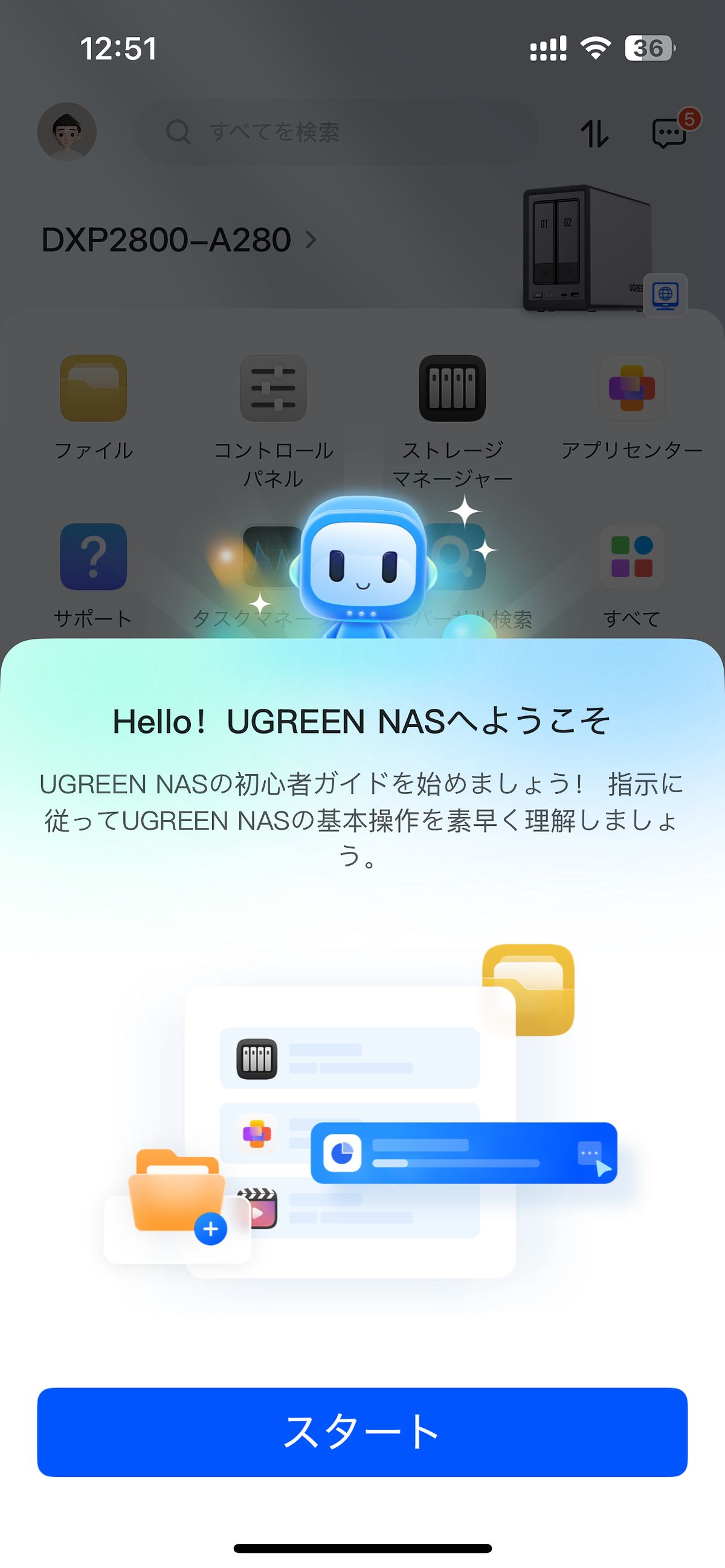The image size is (725, 1568).
Task: Tap the chevron next to the device name
Action: point(312,240)
